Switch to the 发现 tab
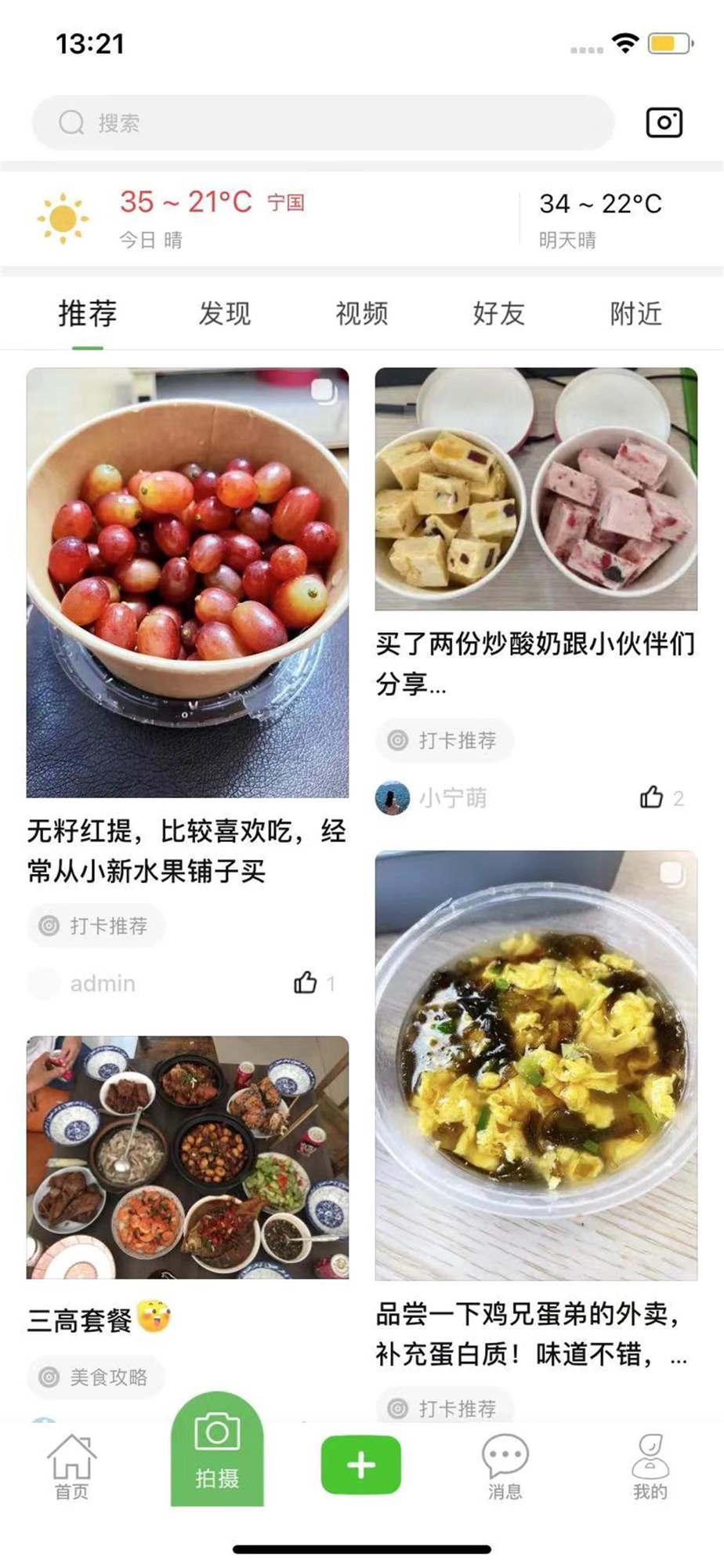Image resolution: width=724 pixels, height=1568 pixels. pyautogui.click(x=225, y=314)
